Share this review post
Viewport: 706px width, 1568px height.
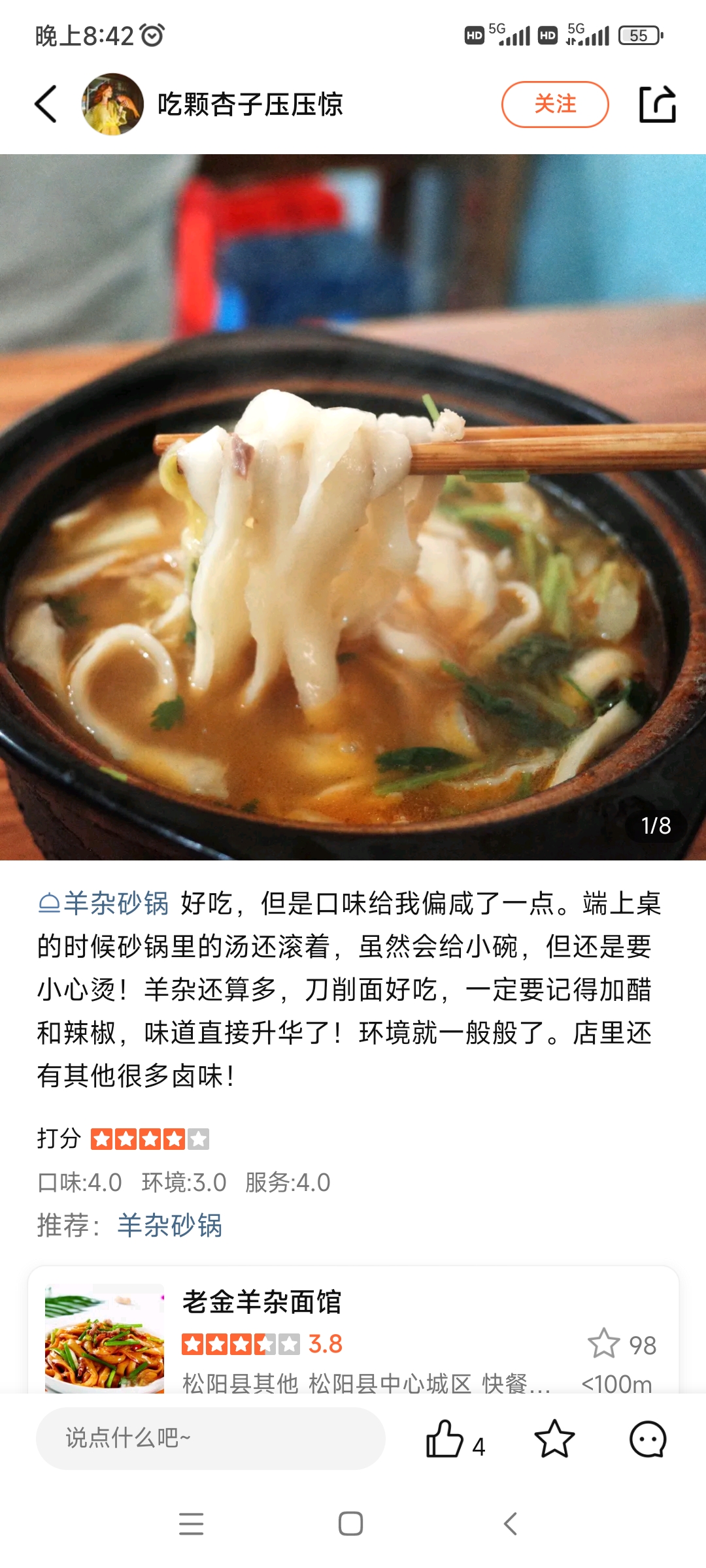pyautogui.click(x=657, y=105)
